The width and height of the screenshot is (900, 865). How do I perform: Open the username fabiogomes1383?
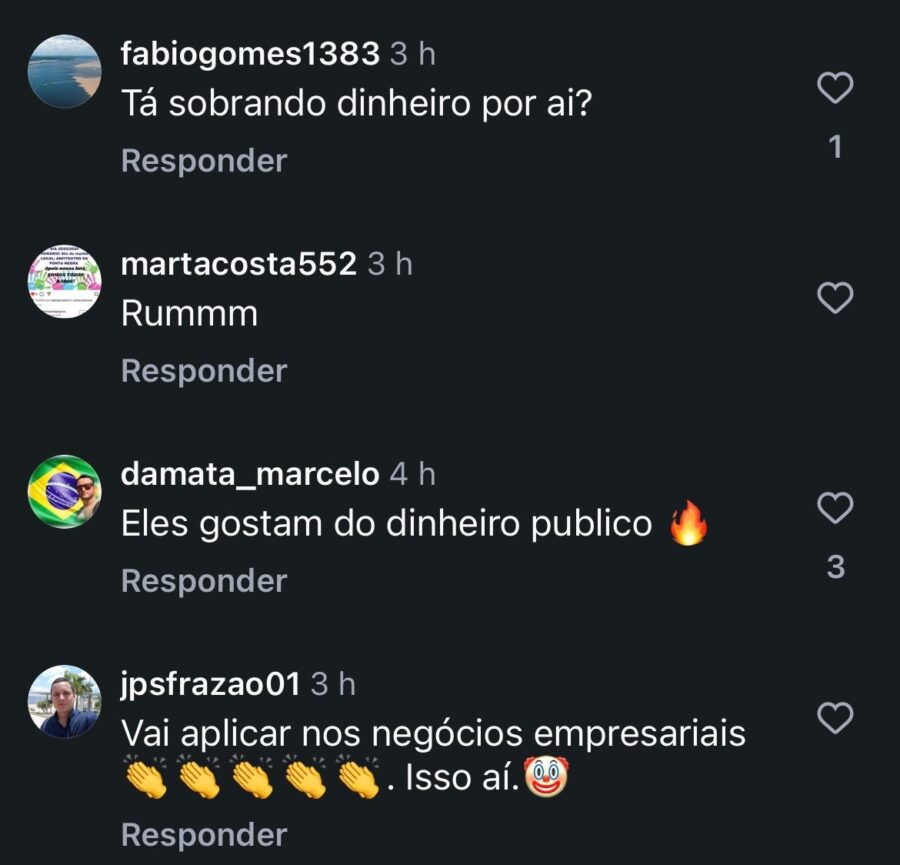pos(250,54)
